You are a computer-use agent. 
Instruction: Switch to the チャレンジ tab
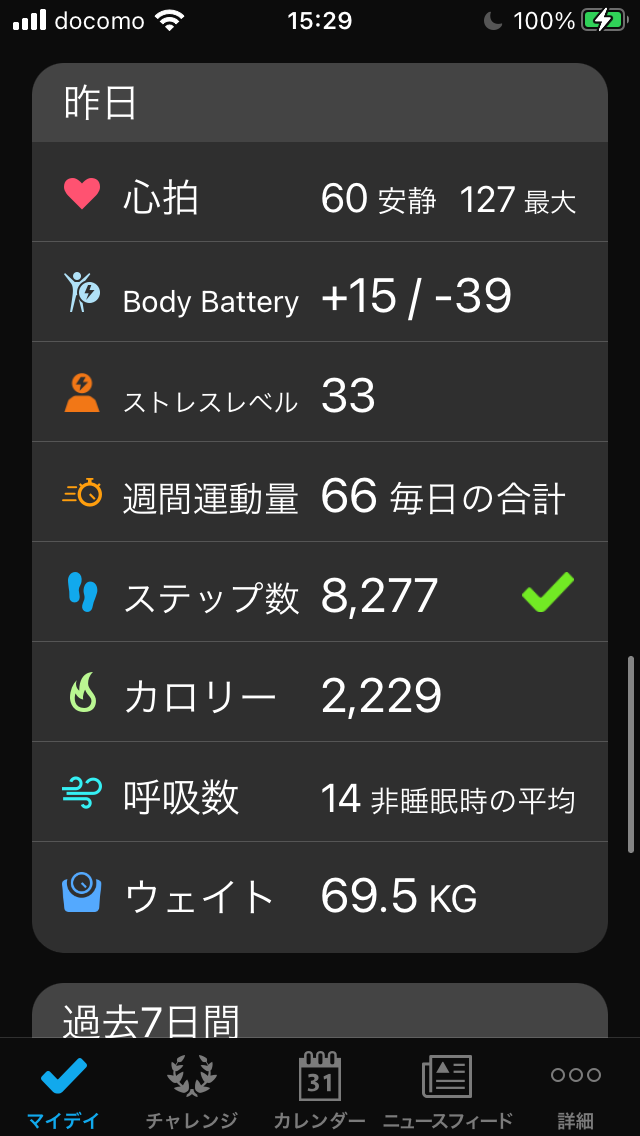191,1090
